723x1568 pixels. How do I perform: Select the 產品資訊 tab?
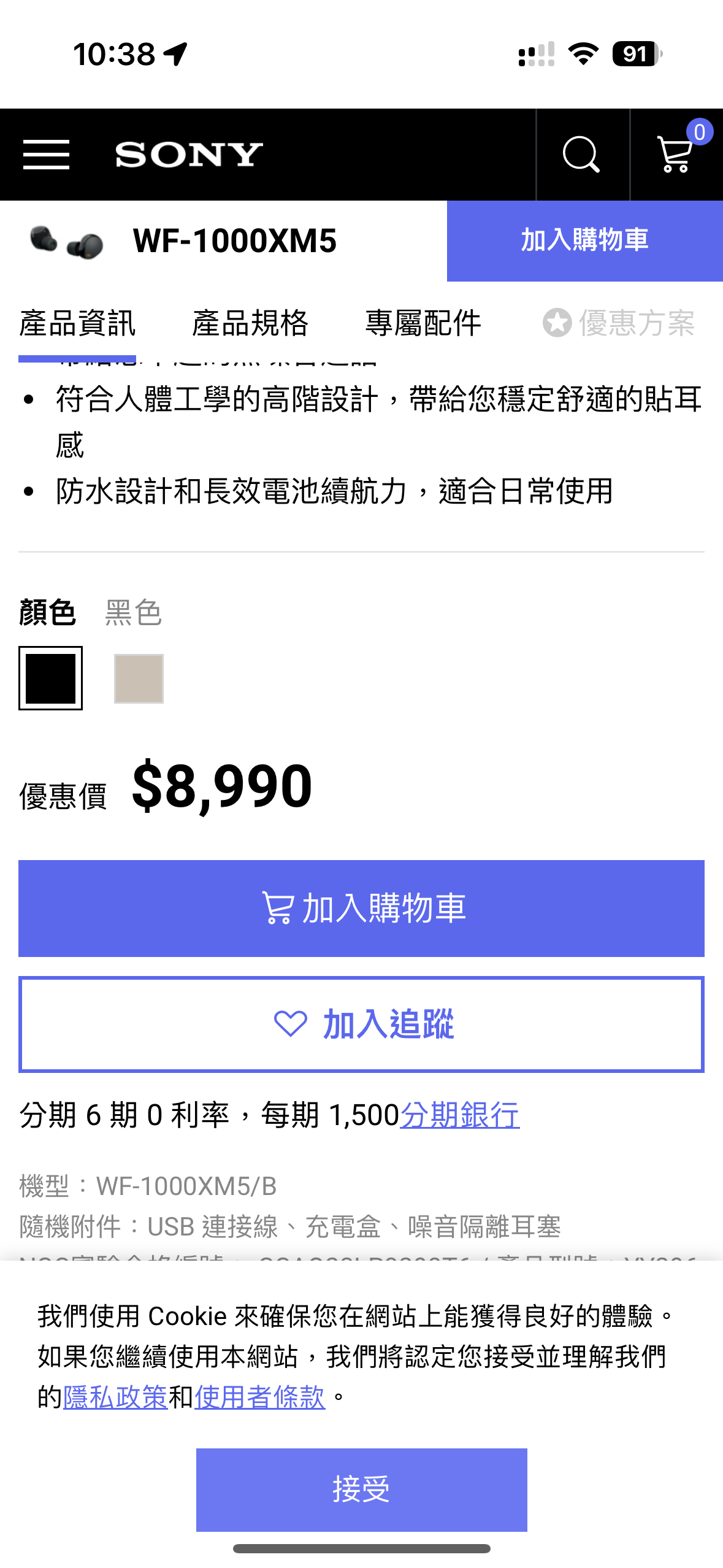coord(77,323)
